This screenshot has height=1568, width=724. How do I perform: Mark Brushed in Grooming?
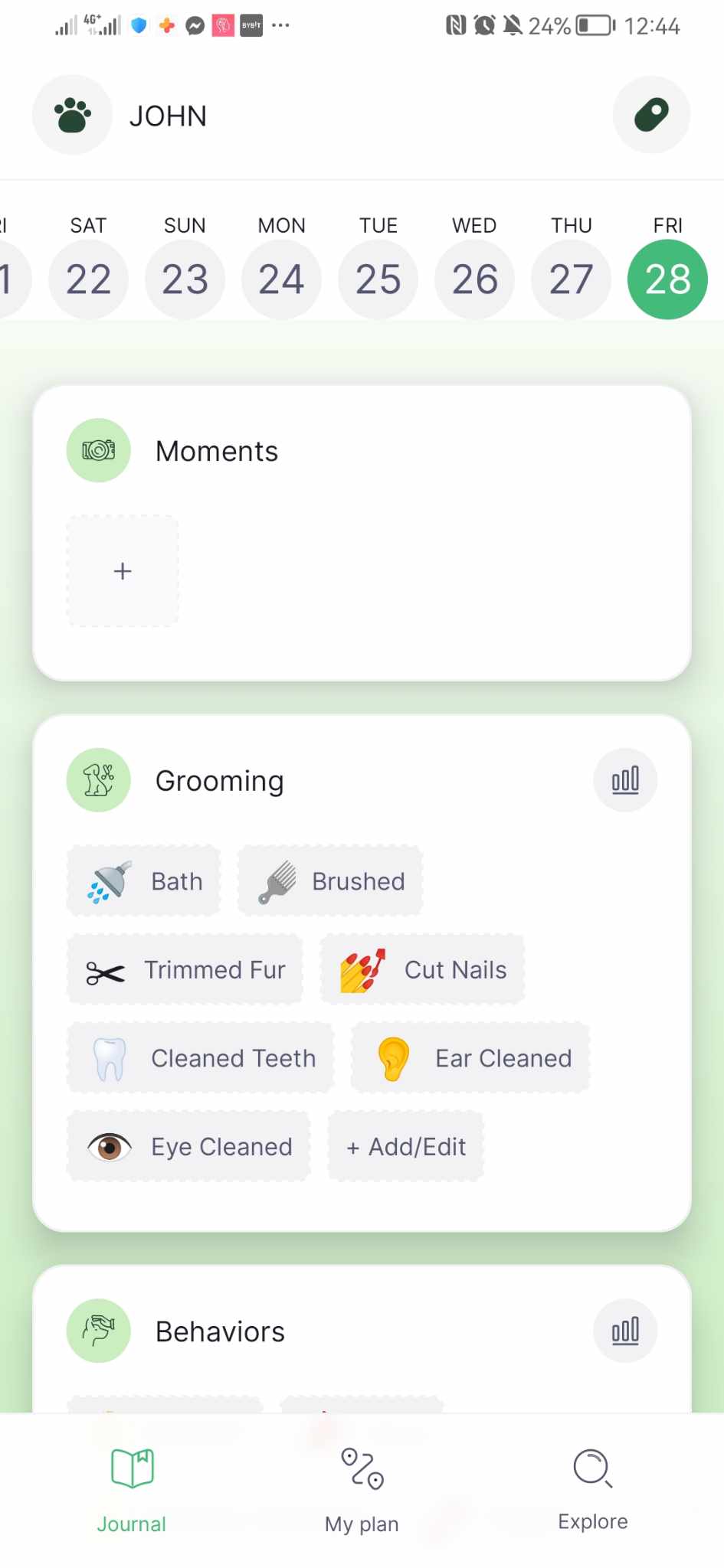click(330, 881)
